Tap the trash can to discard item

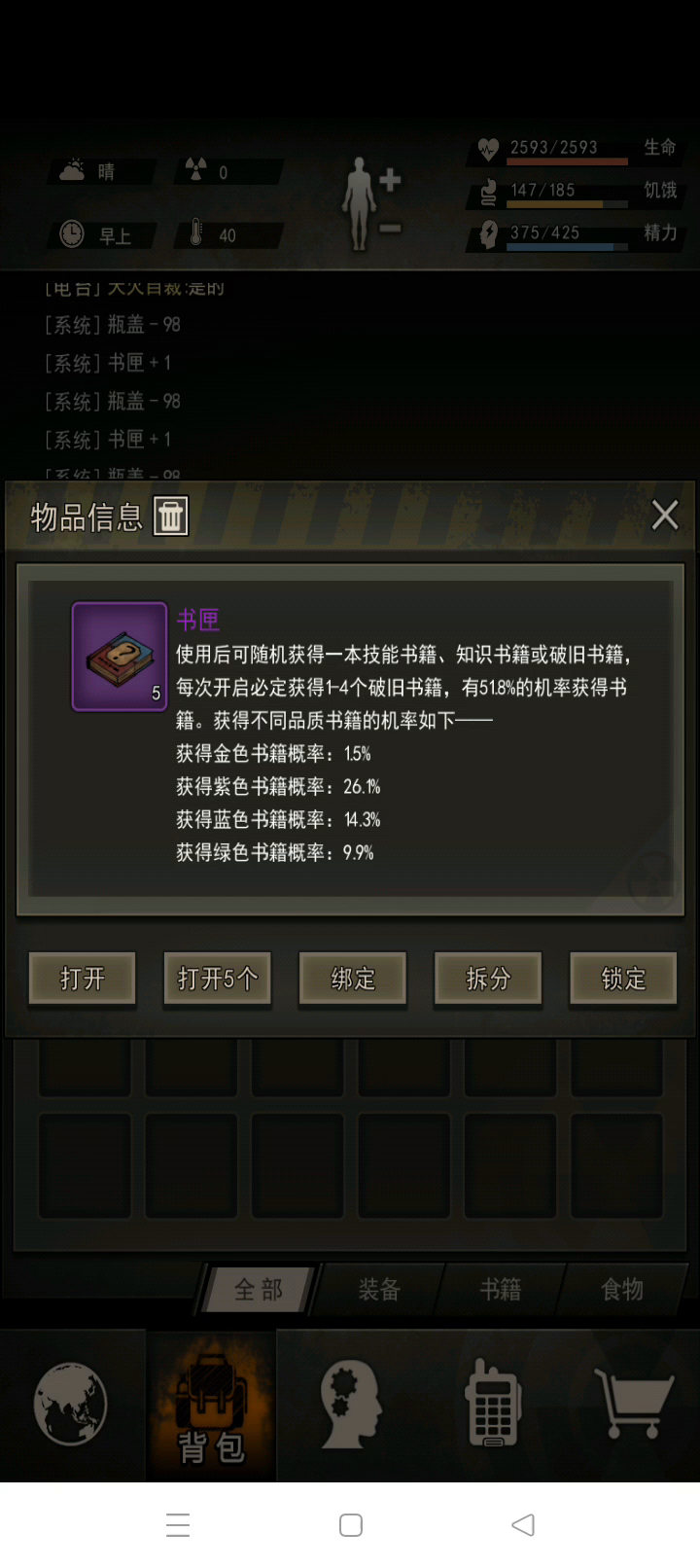[170, 516]
